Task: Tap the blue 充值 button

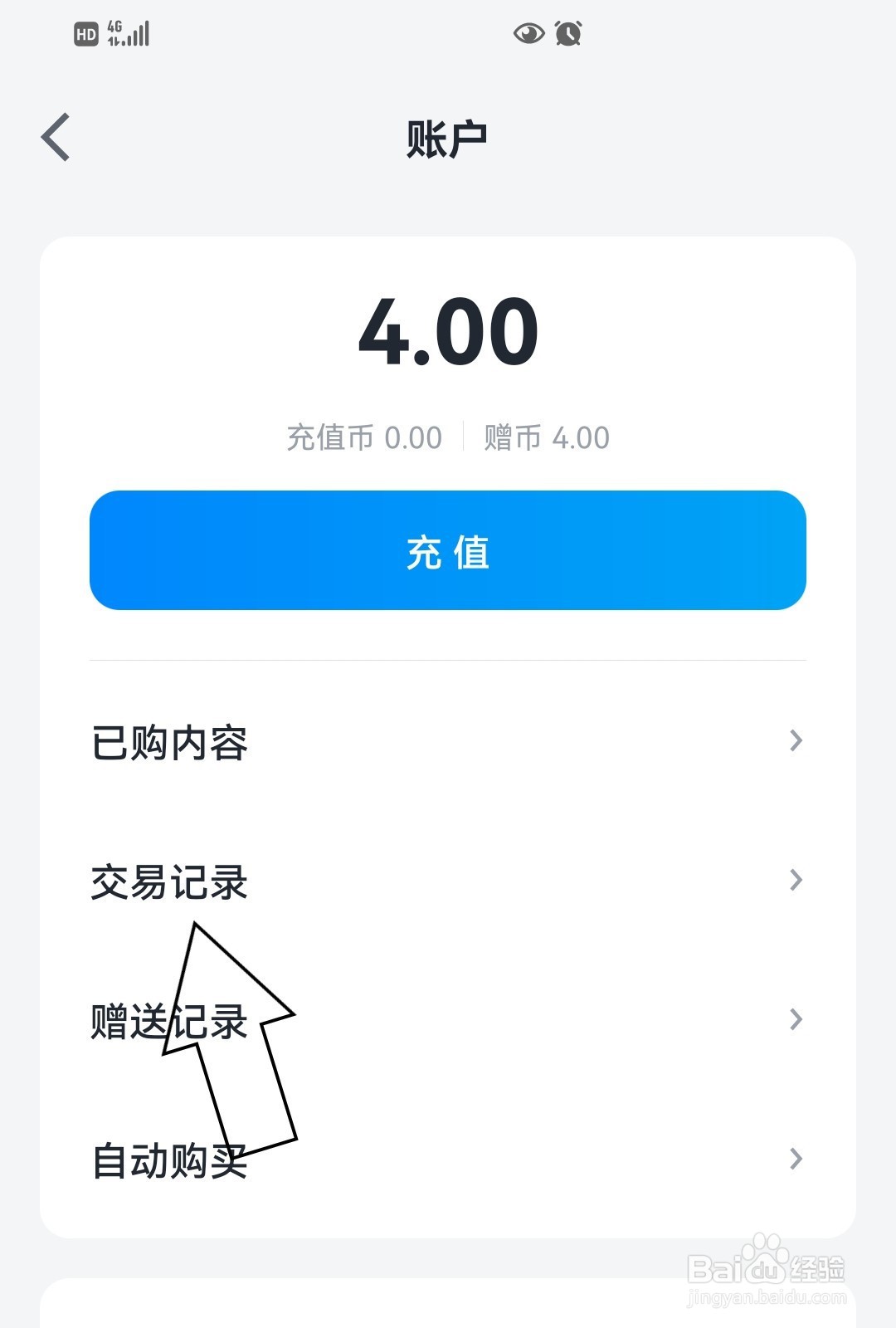Action: pyautogui.click(x=448, y=550)
